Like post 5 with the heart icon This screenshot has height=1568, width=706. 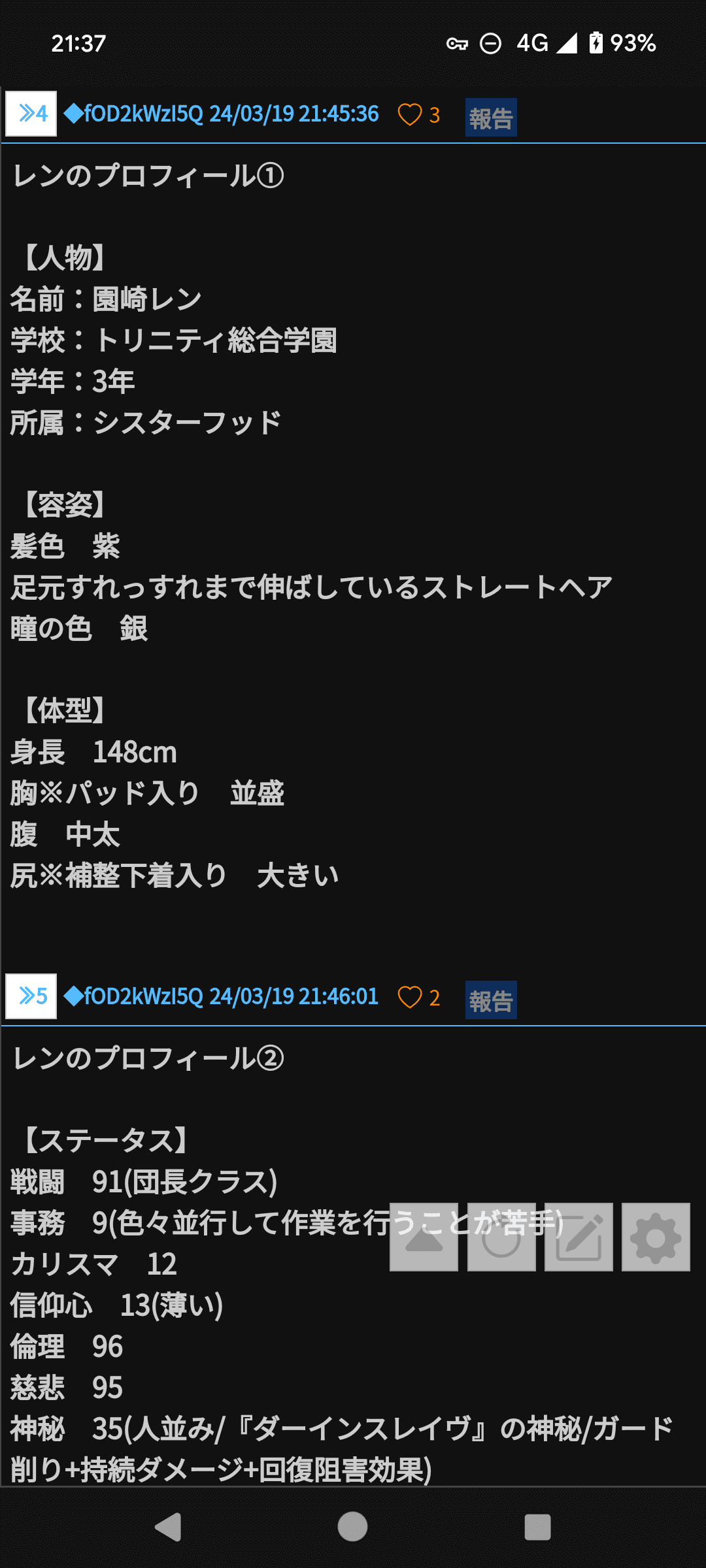[x=410, y=998]
